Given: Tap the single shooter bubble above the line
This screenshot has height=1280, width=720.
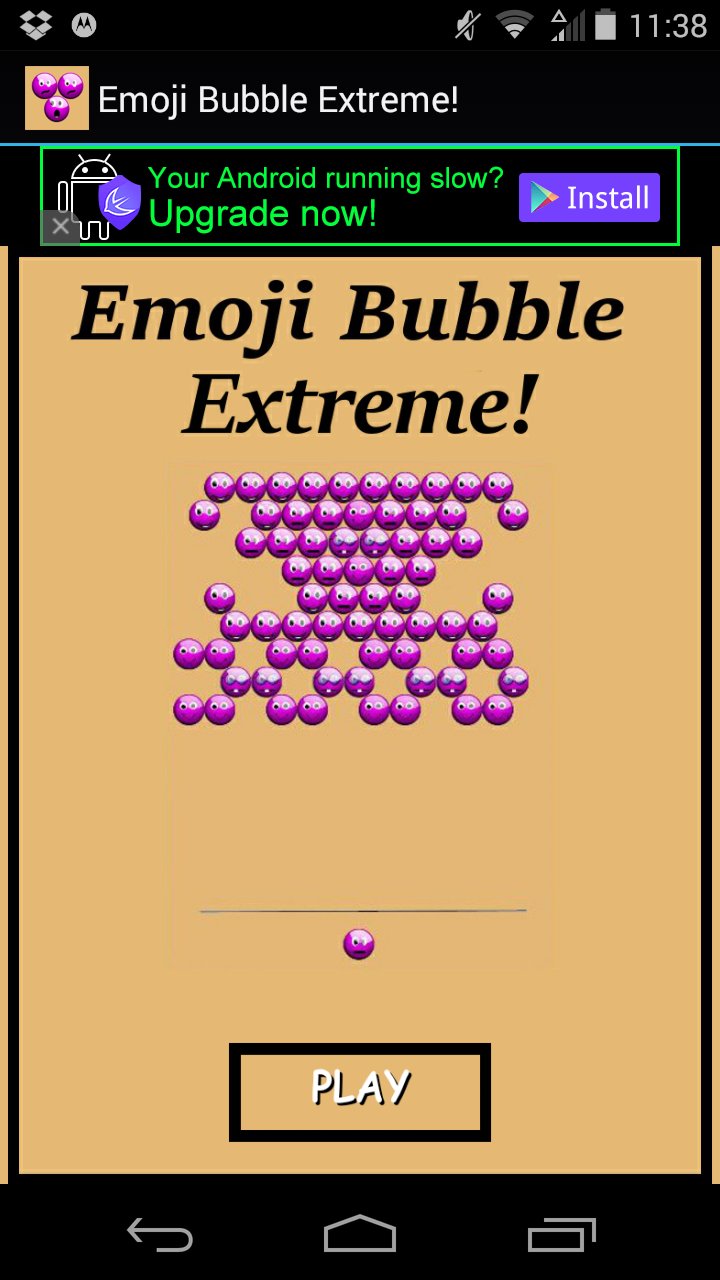Looking at the screenshot, I should click(x=359, y=942).
